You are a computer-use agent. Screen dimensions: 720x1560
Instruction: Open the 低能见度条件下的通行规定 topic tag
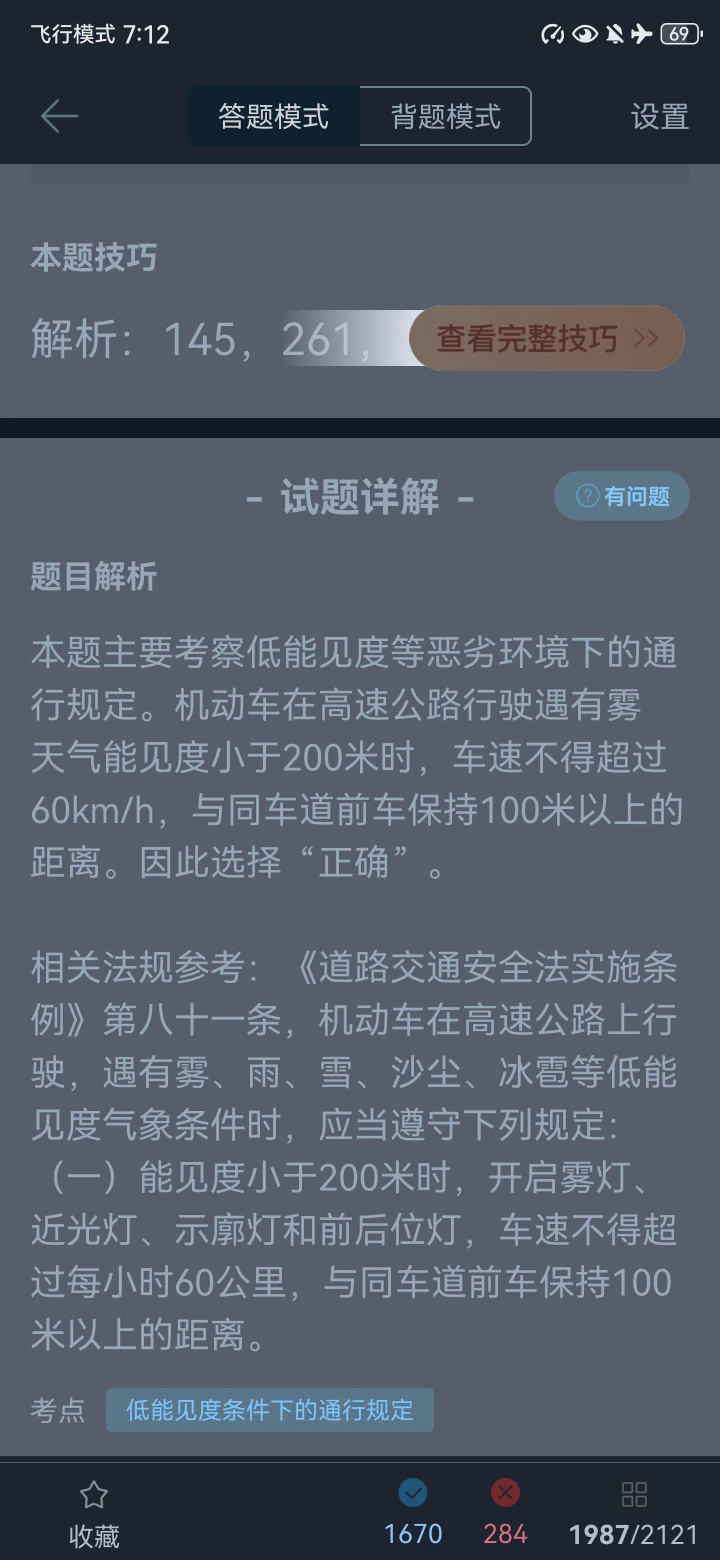[x=270, y=1410]
